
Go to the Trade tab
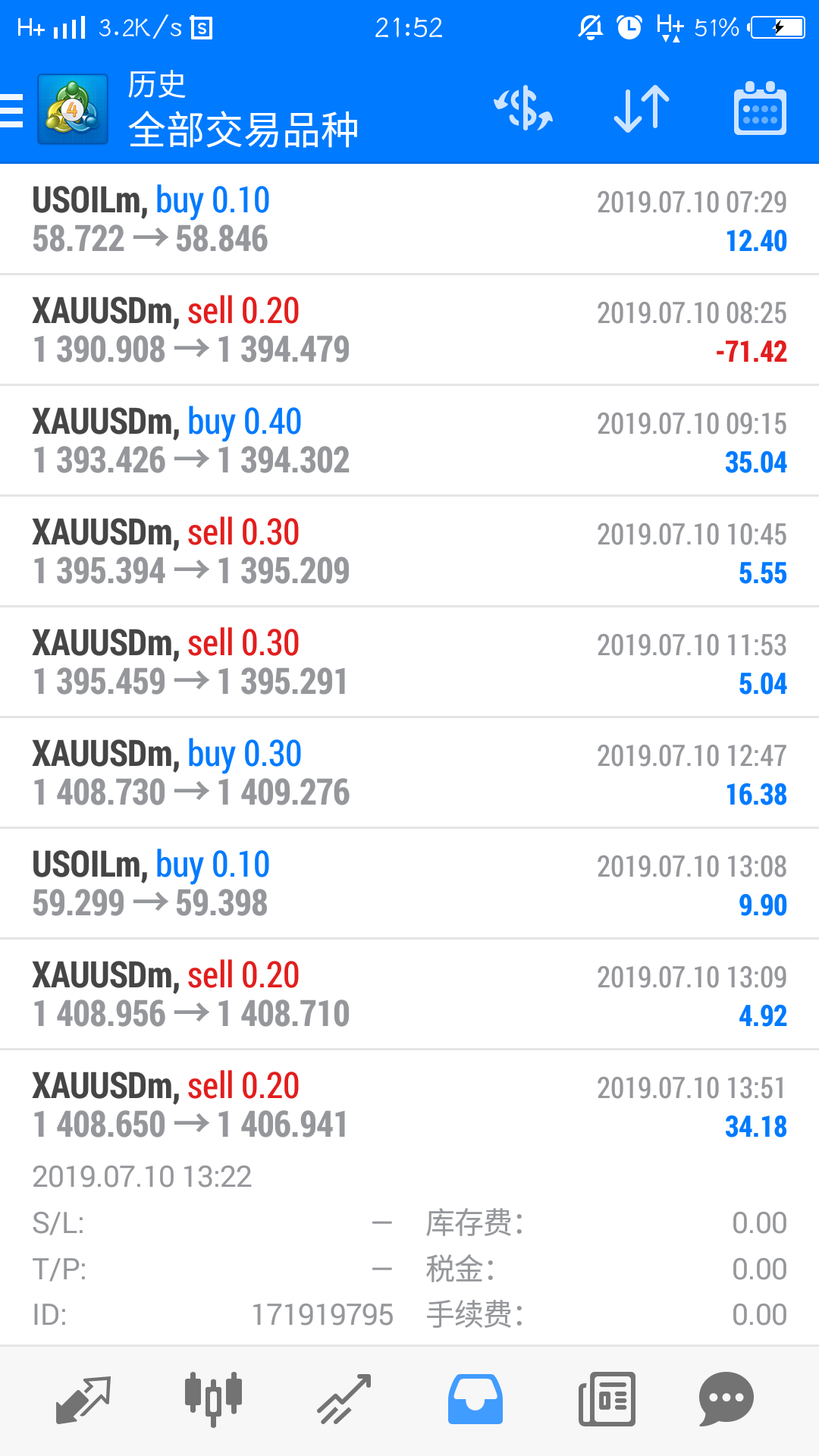pyautogui.click(x=344, y=1398)
